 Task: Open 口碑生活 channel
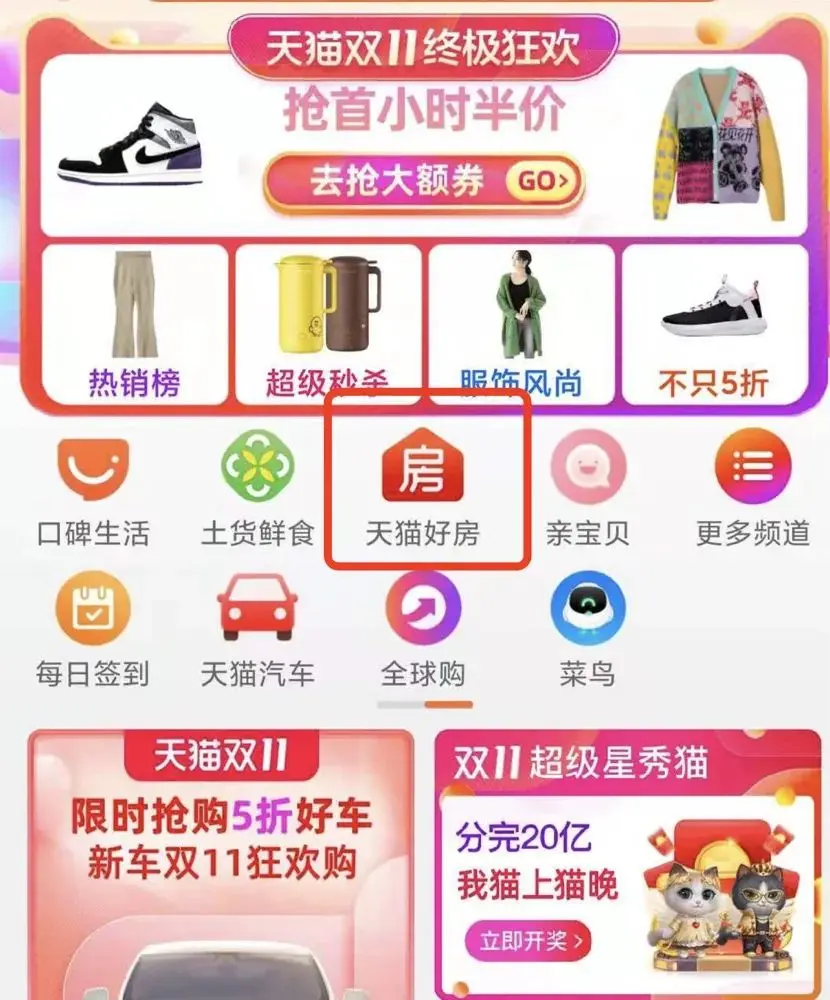(93, 490)
